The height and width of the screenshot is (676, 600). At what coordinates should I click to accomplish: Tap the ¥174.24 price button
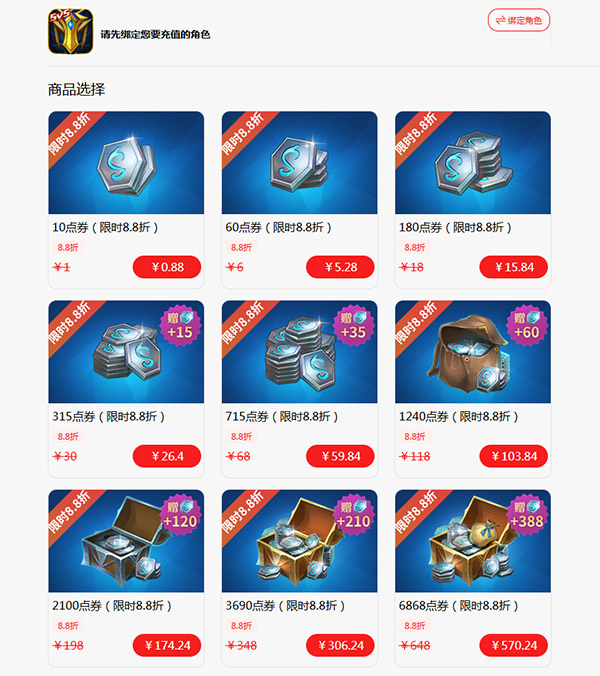[x=167, y=645]
